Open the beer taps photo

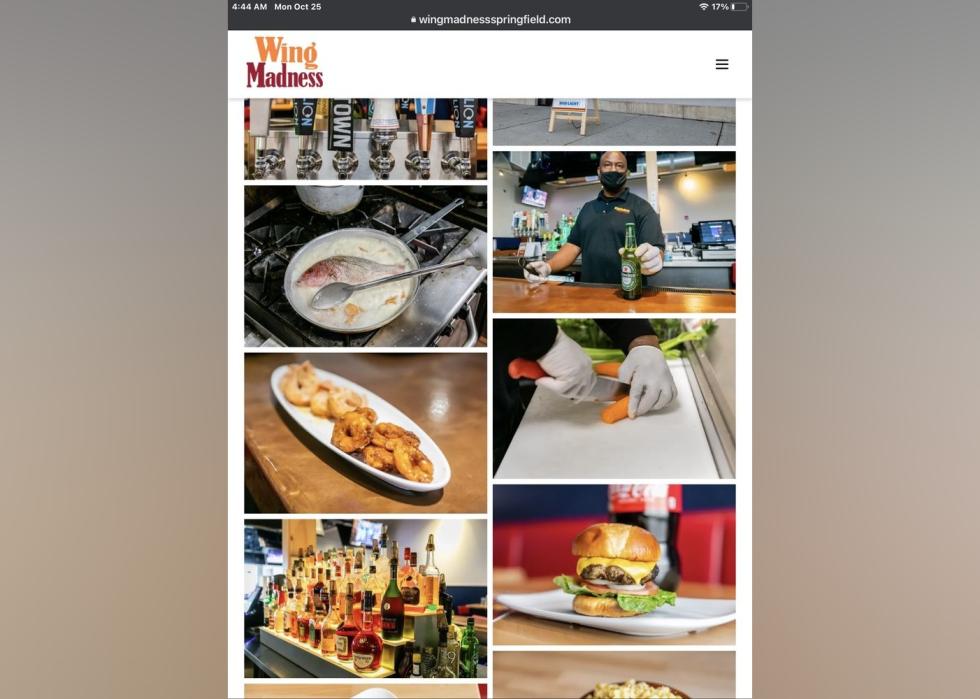(x=365, y=139)
